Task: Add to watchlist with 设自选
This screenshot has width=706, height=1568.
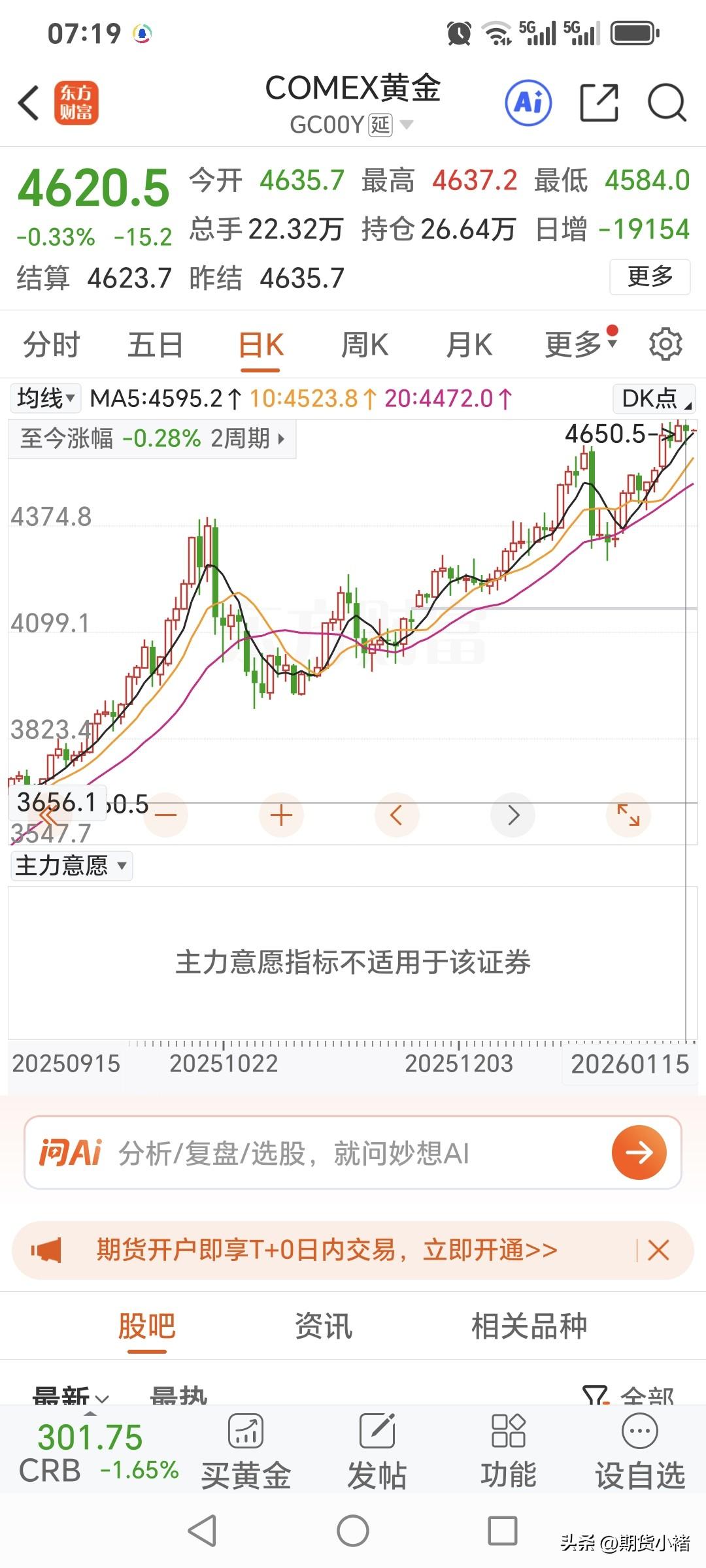Action: click(x=640, y=1449)
